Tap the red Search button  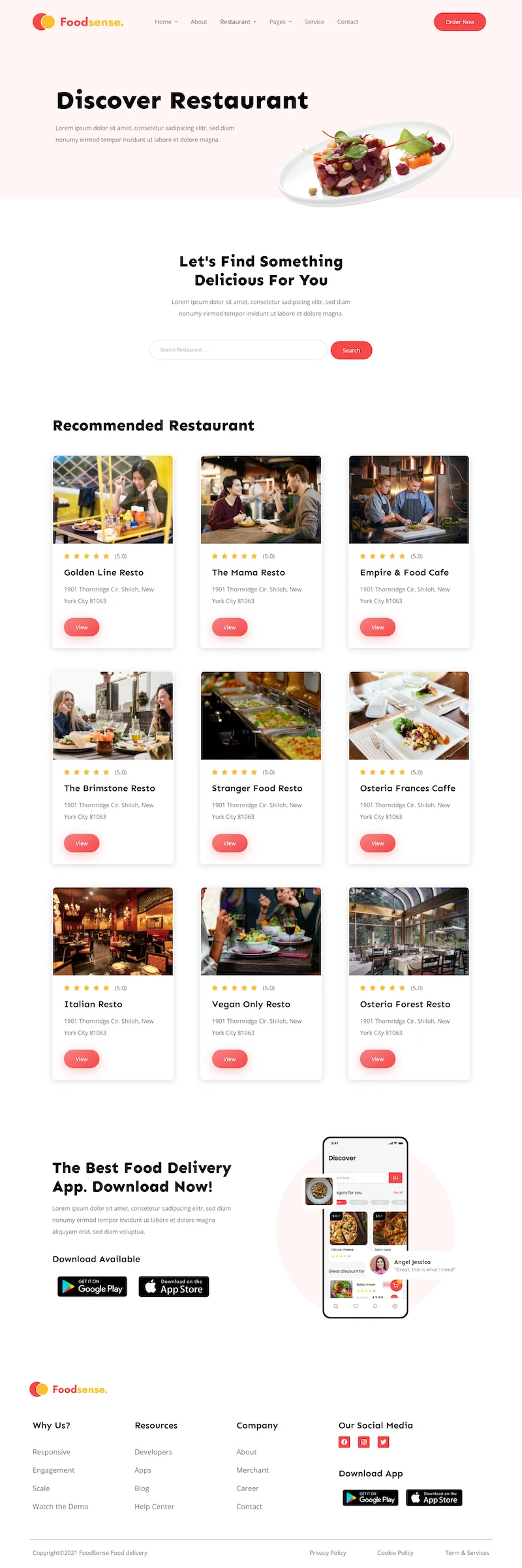(x=351, y=351)
